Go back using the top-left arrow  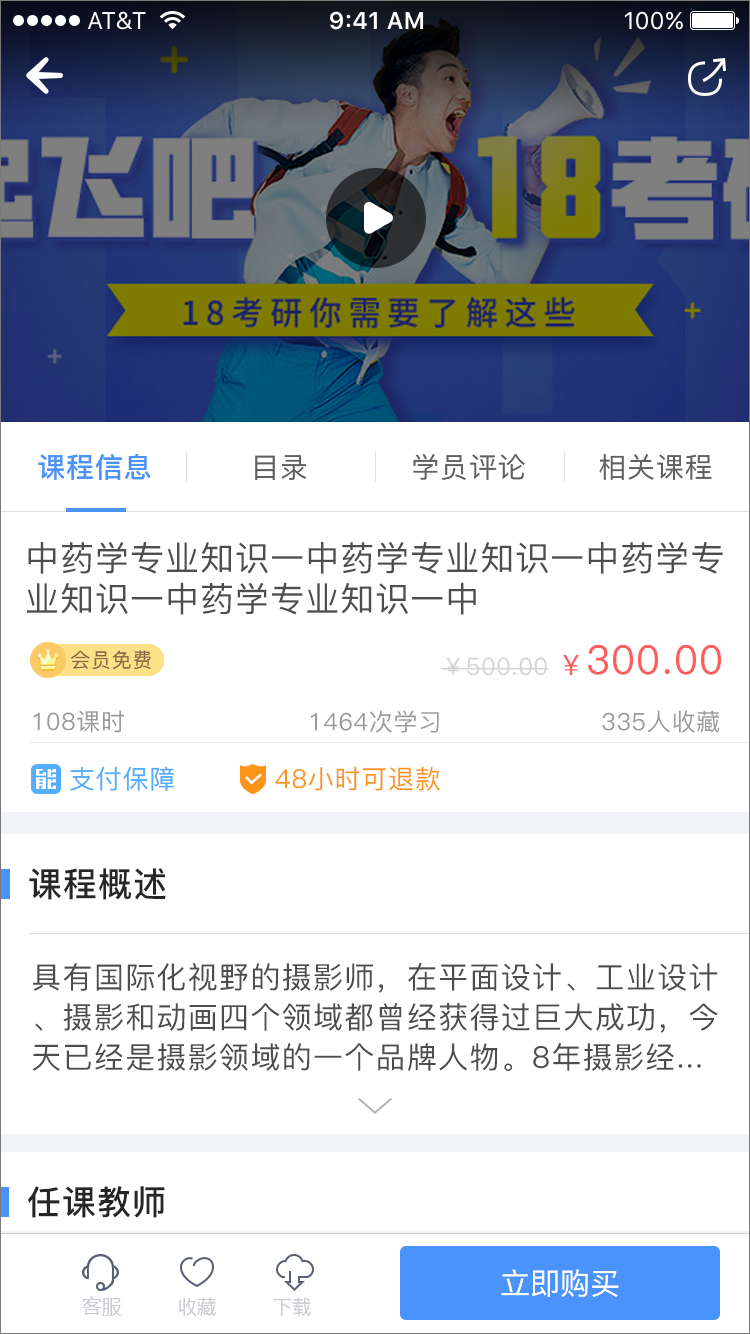pyautogui.click(x=45, y=75)
